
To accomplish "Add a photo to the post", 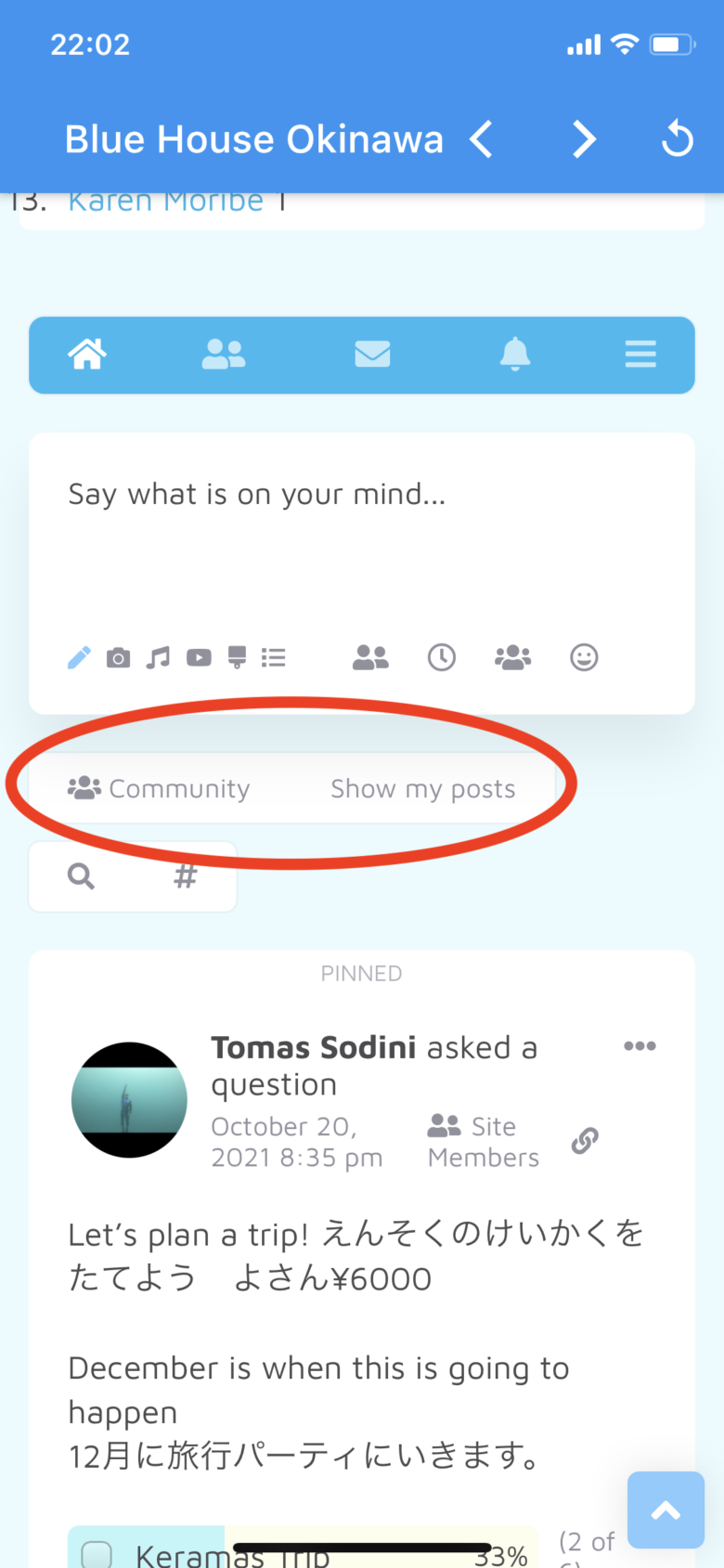I will click(x=119, y=658).
